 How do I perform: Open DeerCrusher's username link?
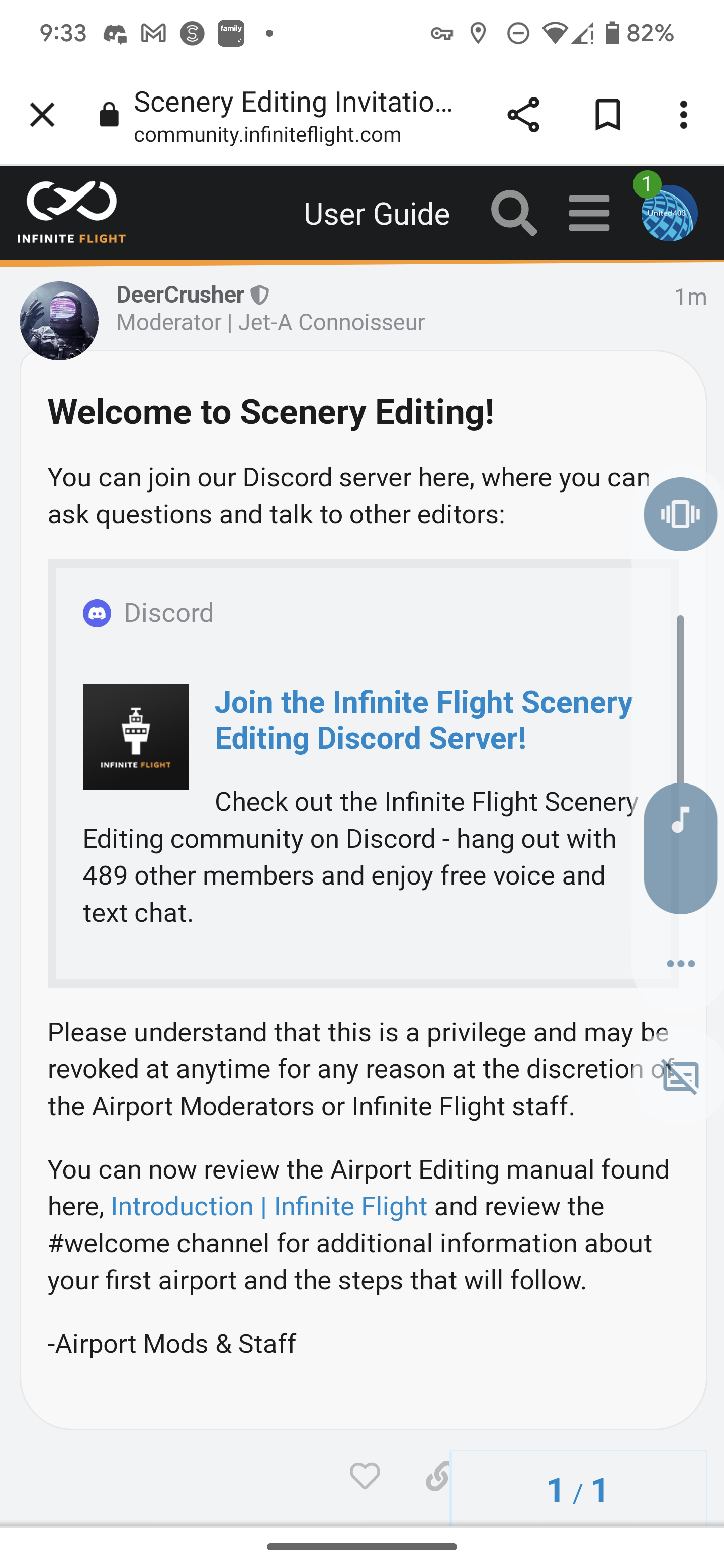click(180, 295)
